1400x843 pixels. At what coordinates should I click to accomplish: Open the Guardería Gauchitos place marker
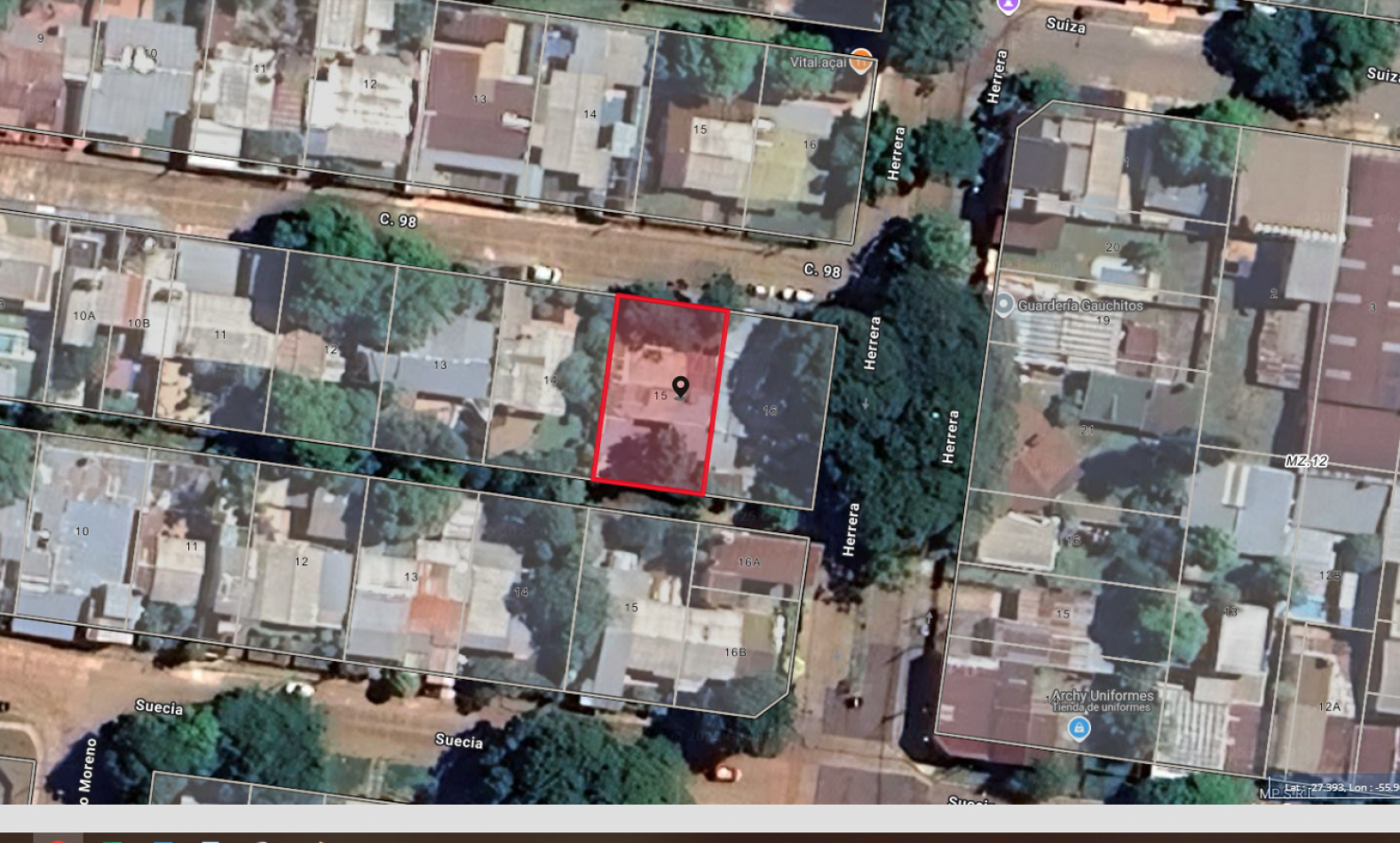tap(1004, 305)
